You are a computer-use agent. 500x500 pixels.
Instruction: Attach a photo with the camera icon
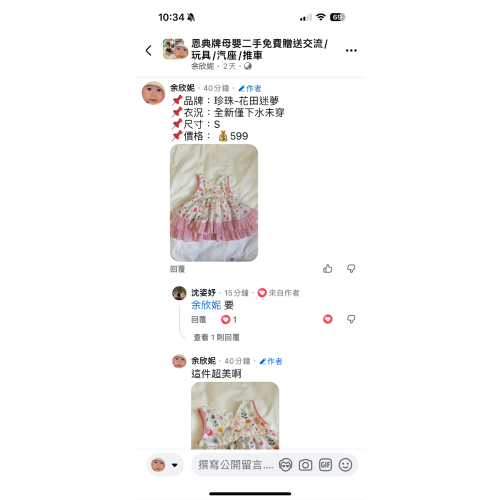(x=305, y=465)
